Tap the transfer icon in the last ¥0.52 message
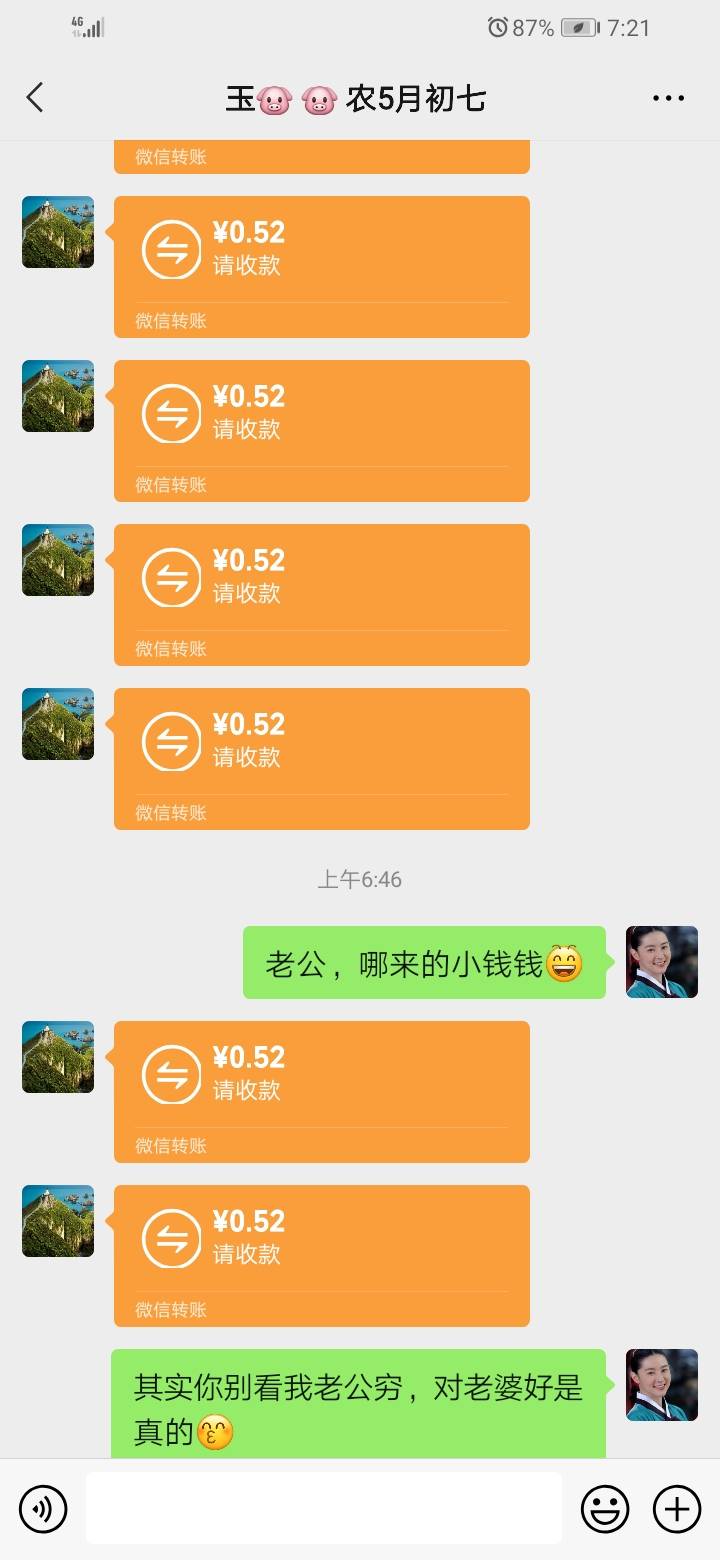Viewport: 720px width, 1560px height. tap(171, 1237)
